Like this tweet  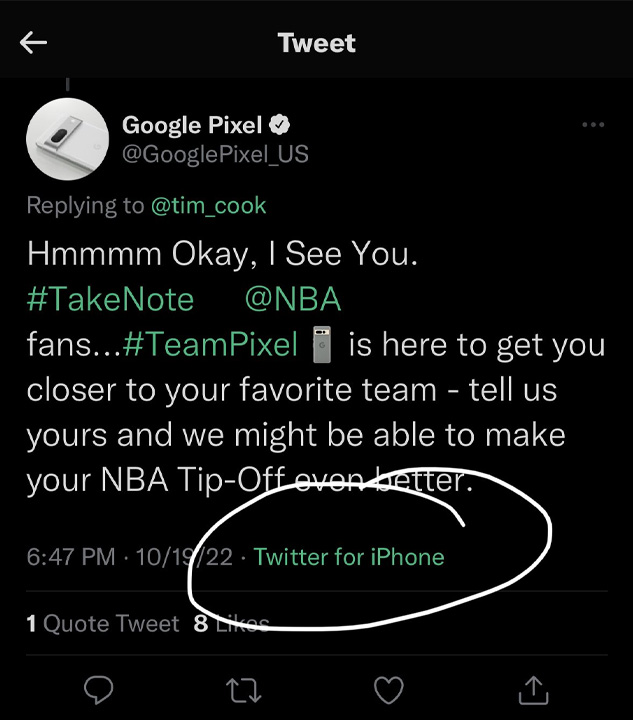(389, 688)
